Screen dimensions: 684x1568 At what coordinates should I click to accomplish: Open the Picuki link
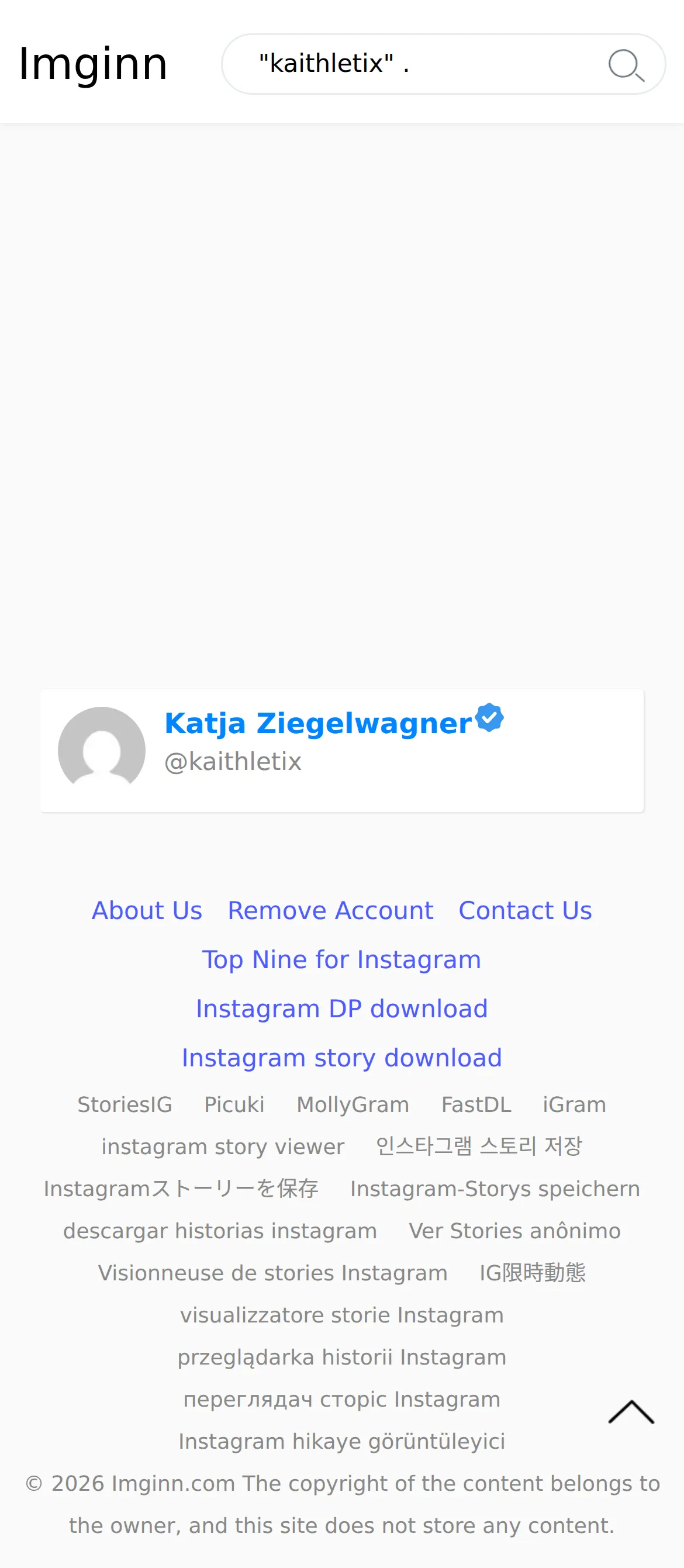point(234,1105)
